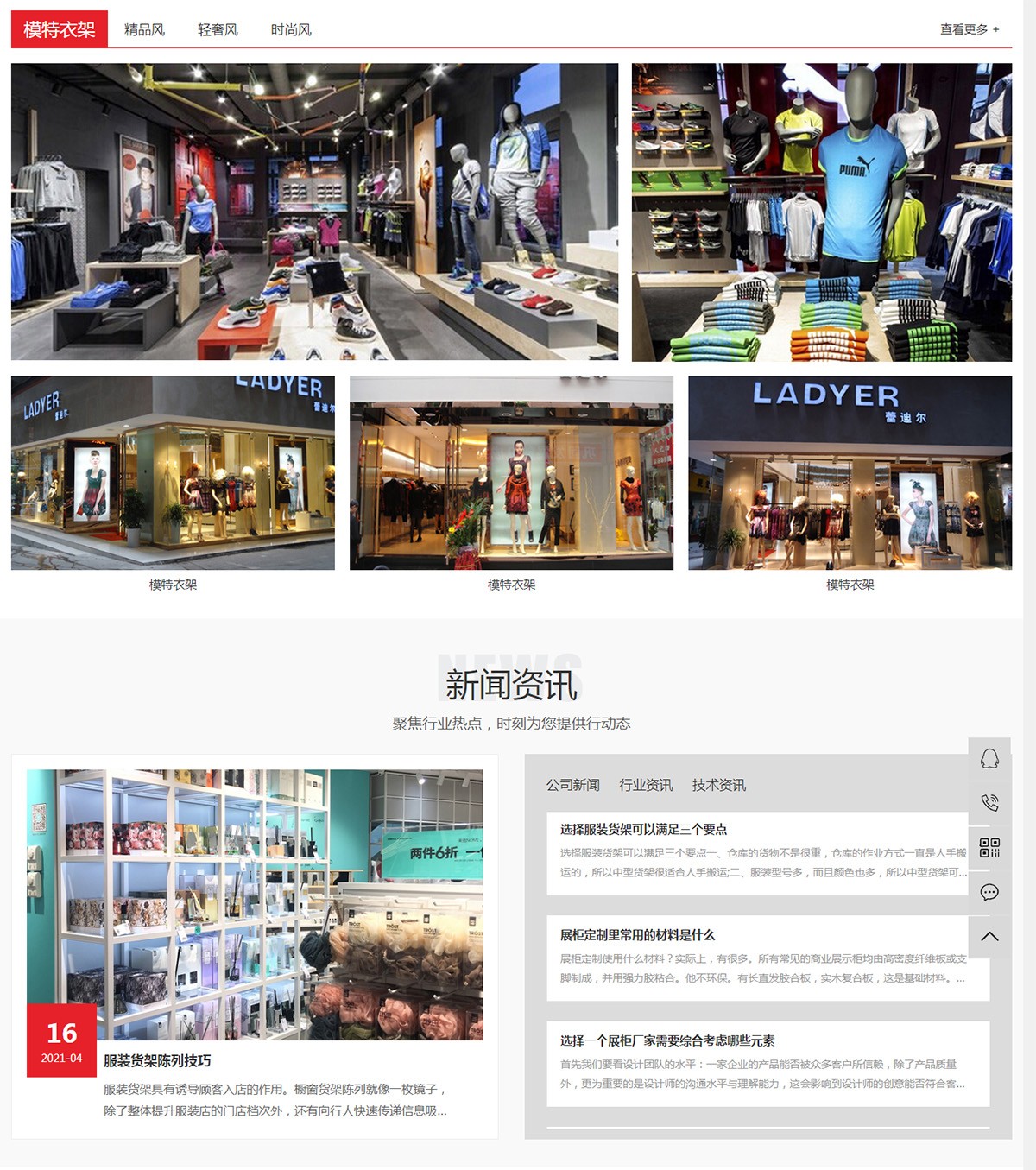This screenshot has height=1170, width=1036.
Task: Tap the phone contact icon
Action: click(989, 803)
